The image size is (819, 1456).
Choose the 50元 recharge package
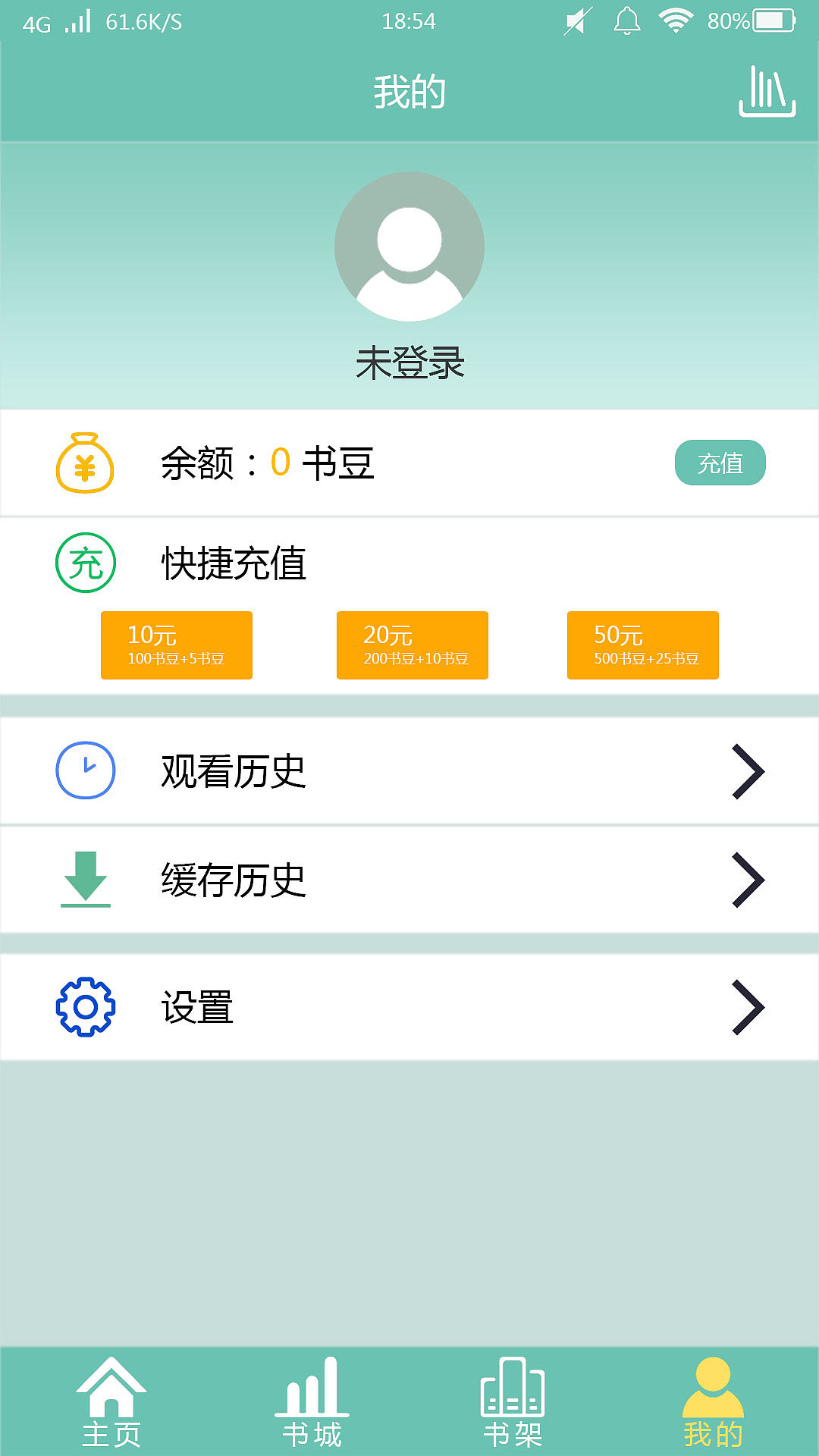click(642, 645)
